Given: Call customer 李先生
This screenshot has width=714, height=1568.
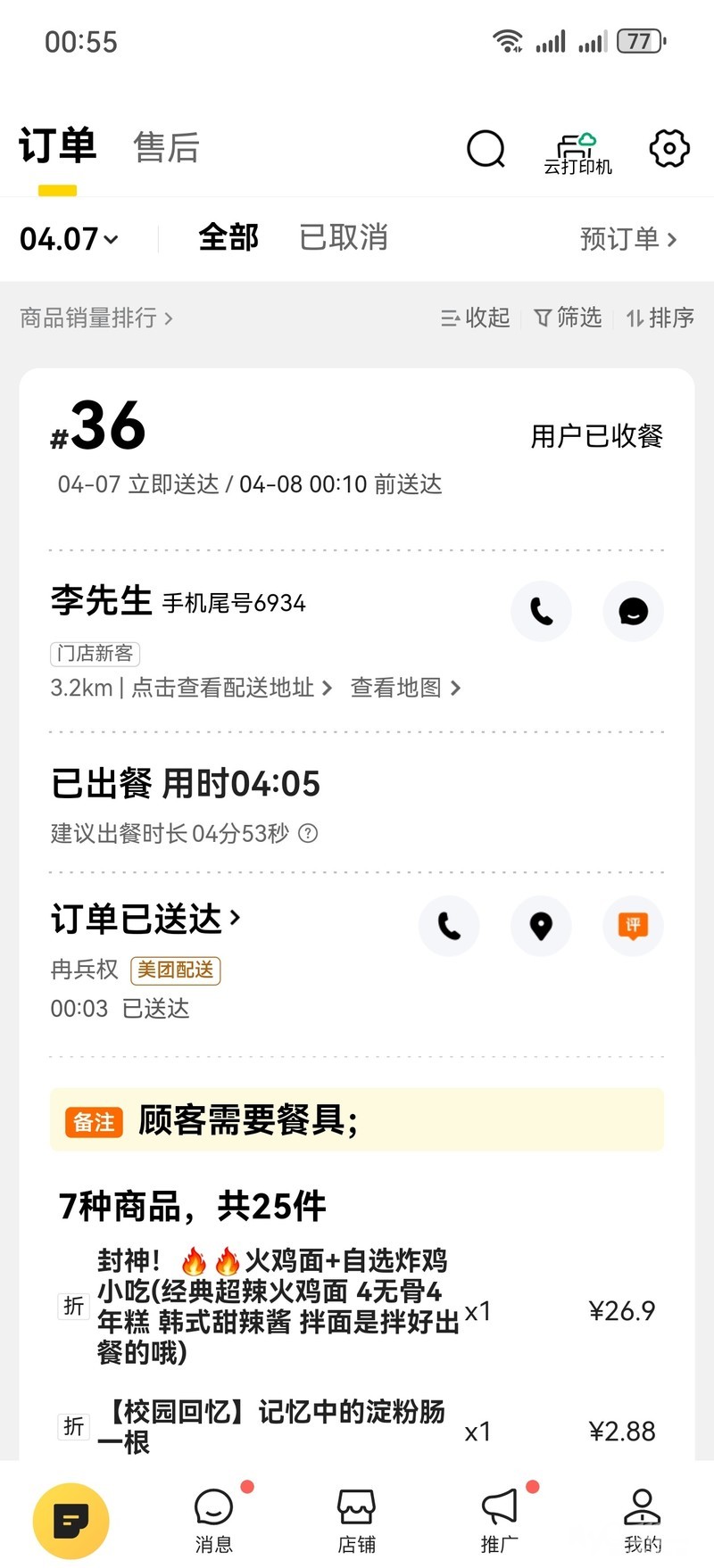Looking at the screenshot, I should tap(541, 611).
